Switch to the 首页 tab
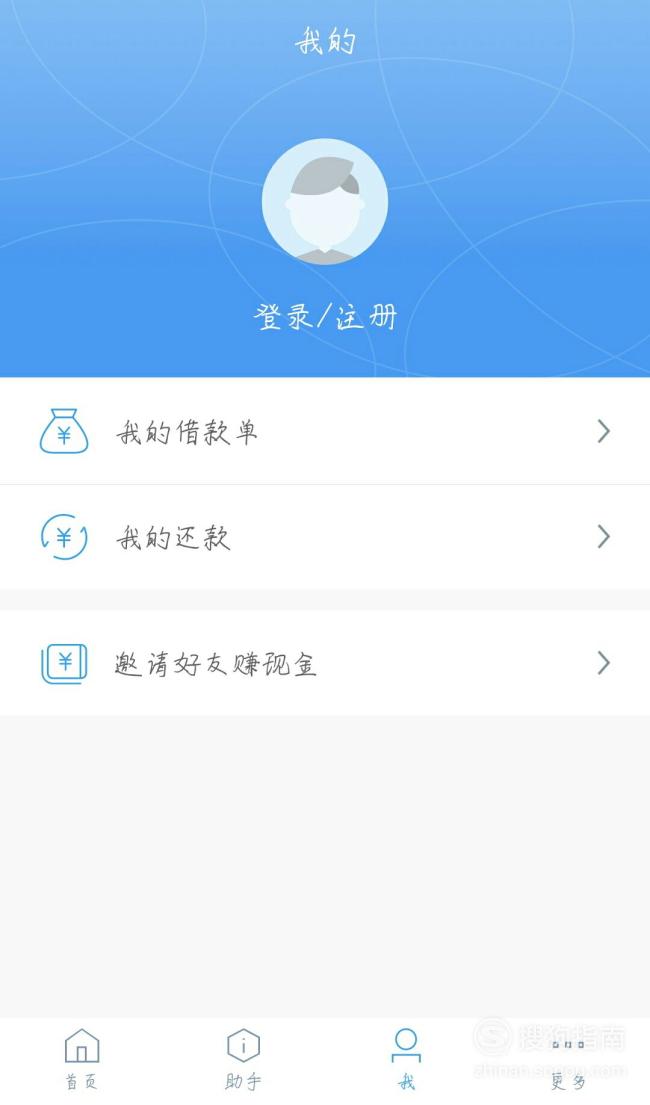 (x=82, y=1059)
